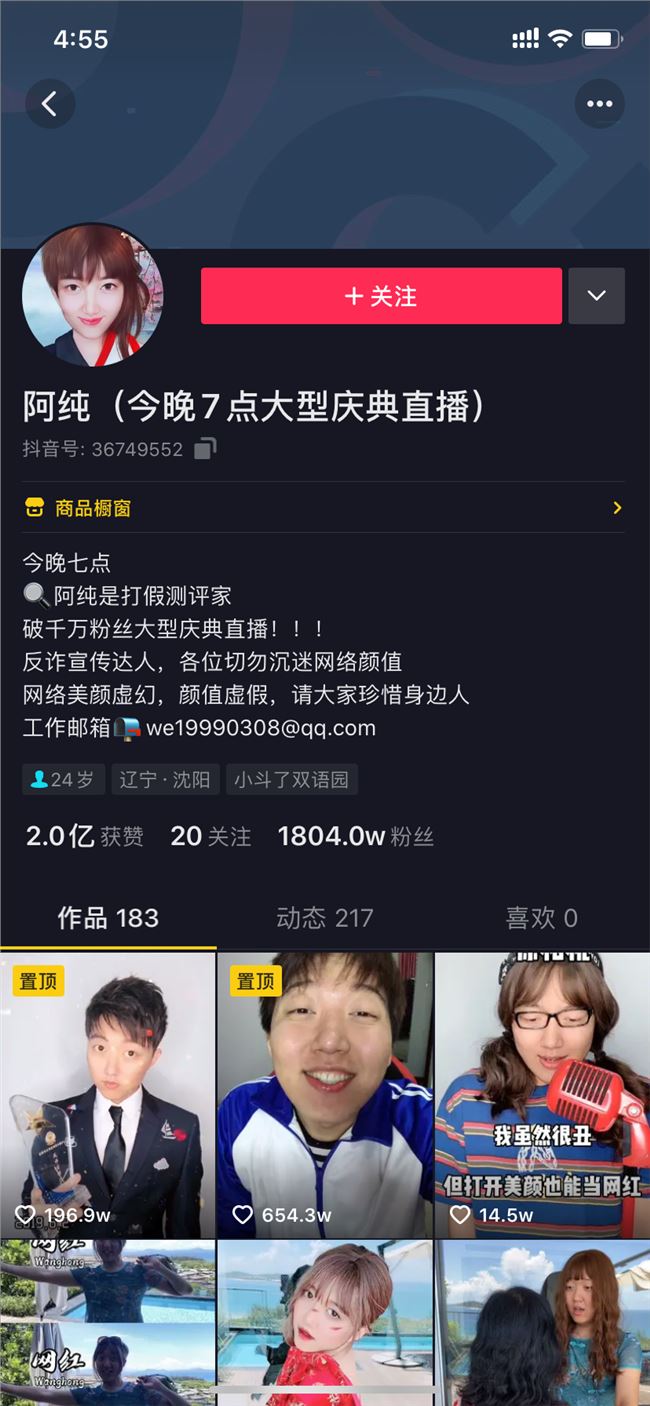Open the three-dot more options menu
Screen dimensions: 650x1406
click(599, 103)
